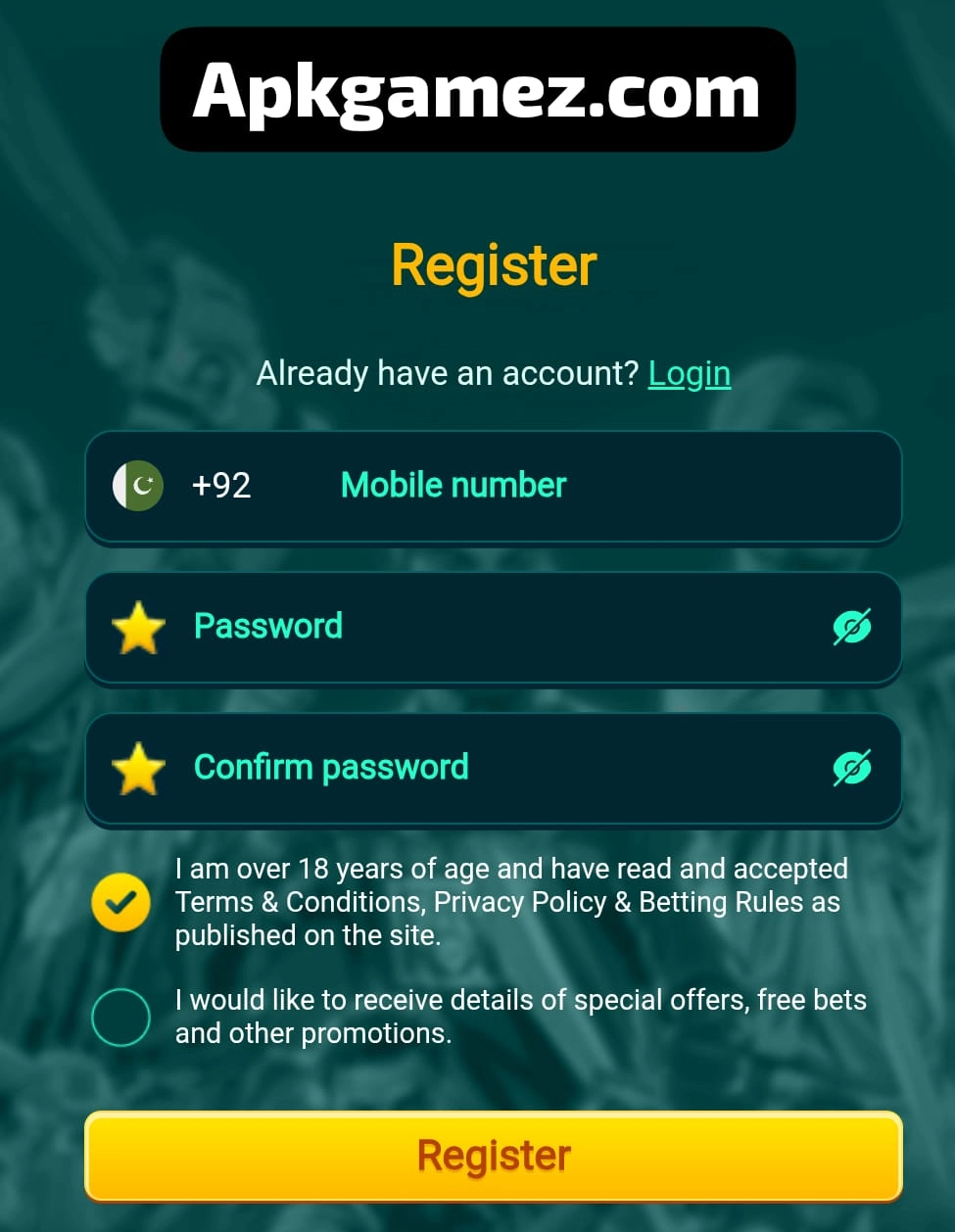The width and height of the screenshot is (955, 1232).
Task: Open the +92 country code selector
Action: coord(184,485)
